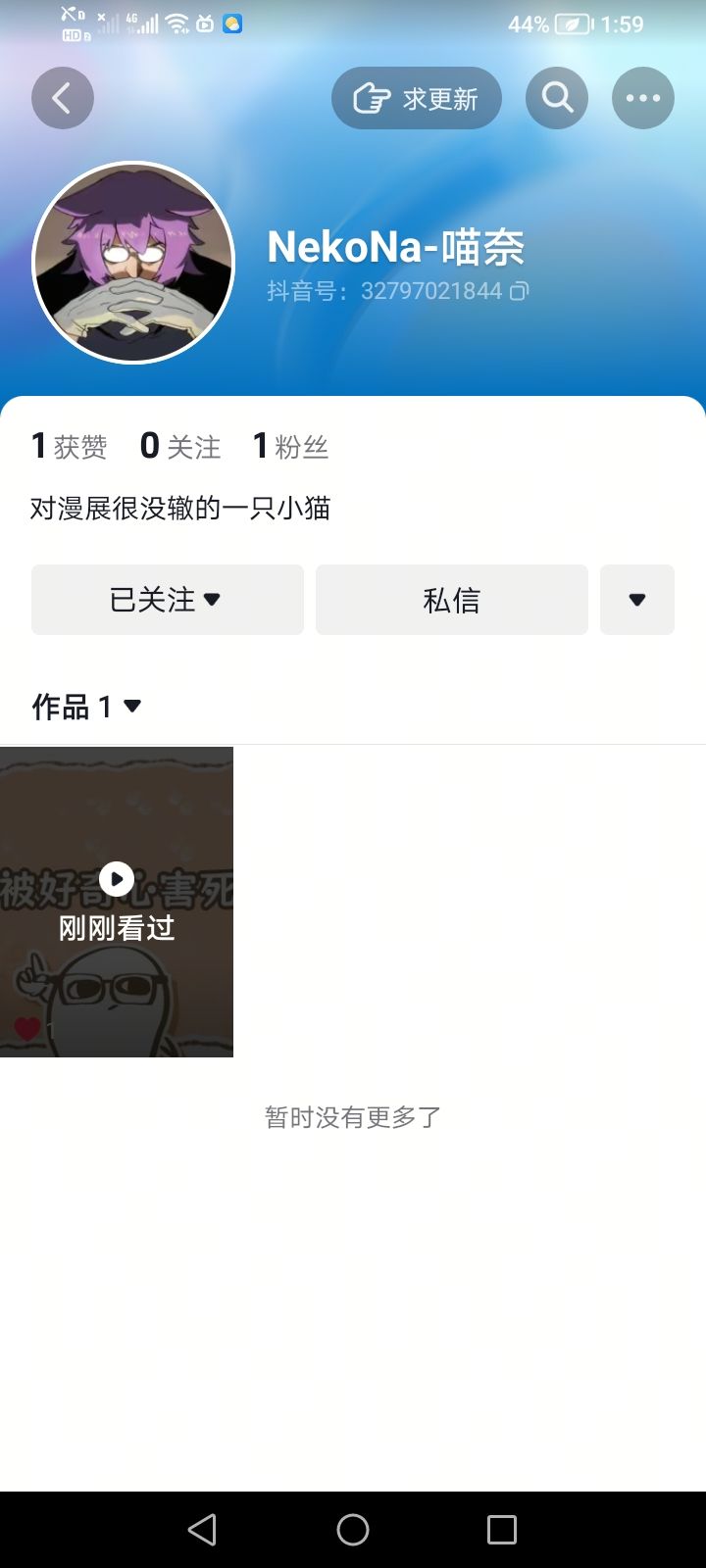Image resolution: width=706 pixels, height=1568 pixels.
Task: Open search on this profile
Action: (557, 98)
